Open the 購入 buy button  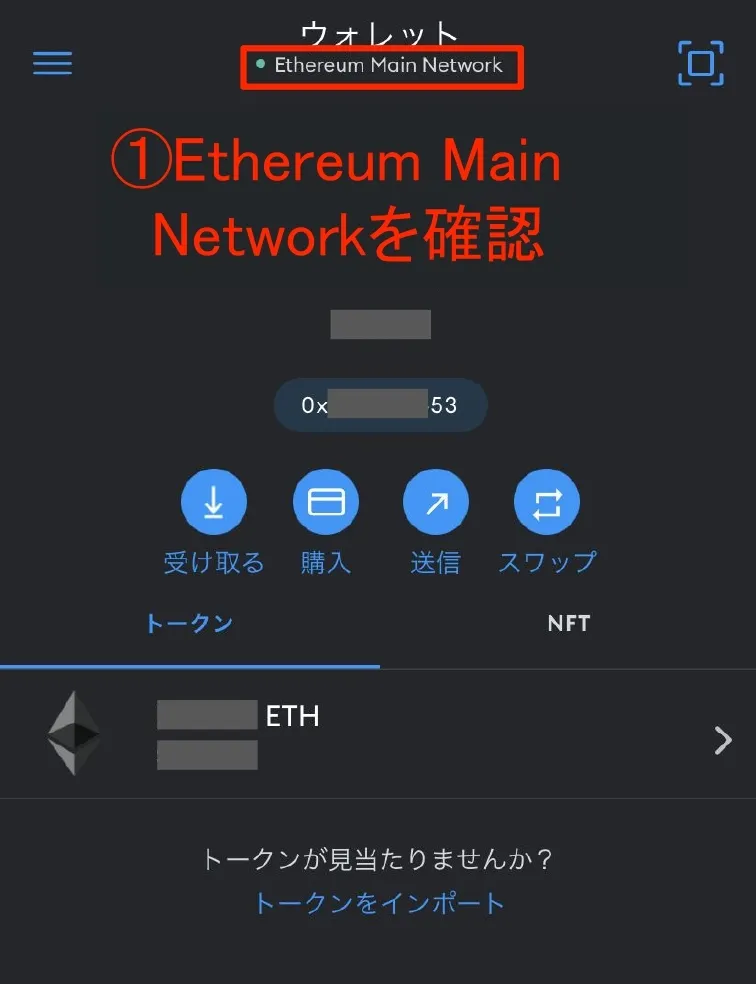(x=325, y=503)
